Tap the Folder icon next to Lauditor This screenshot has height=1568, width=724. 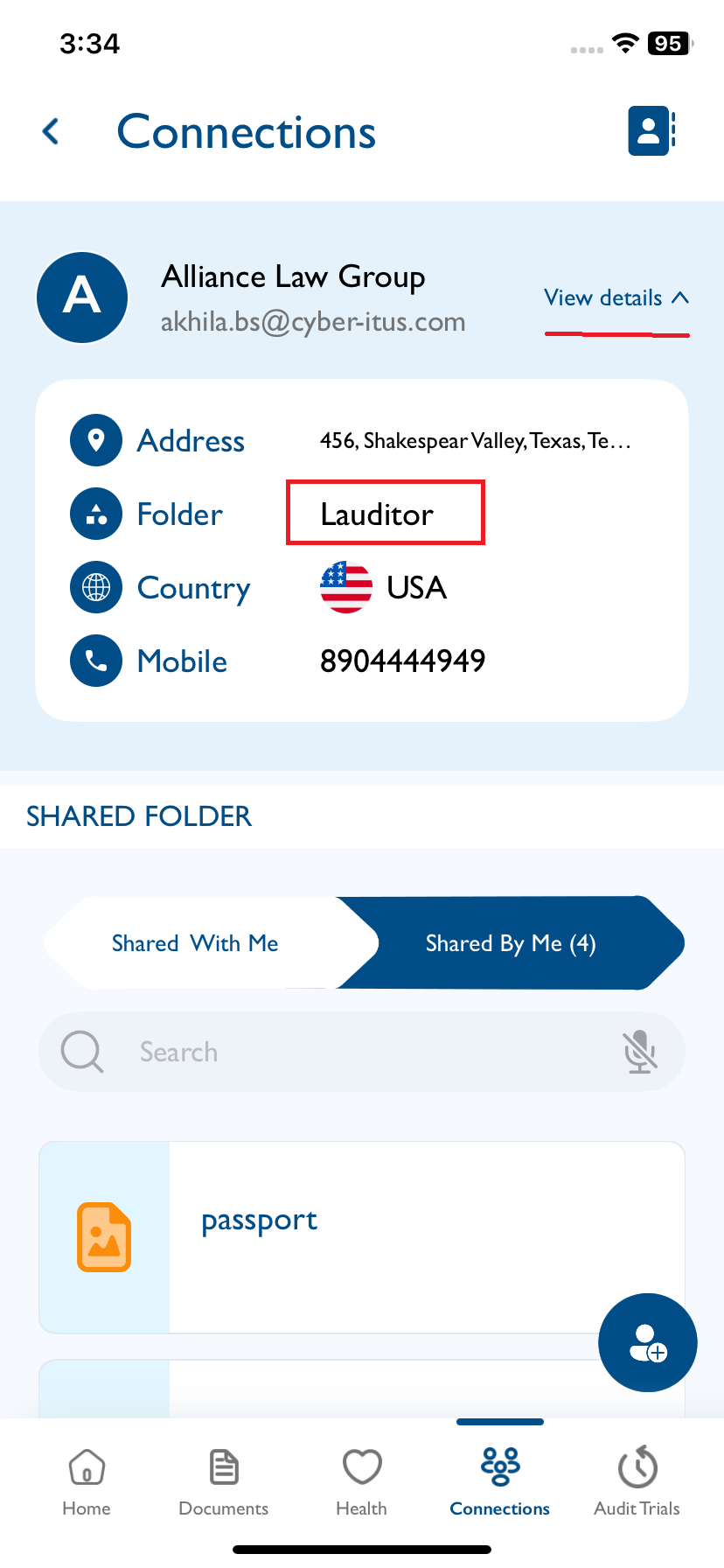coord(95,514)
